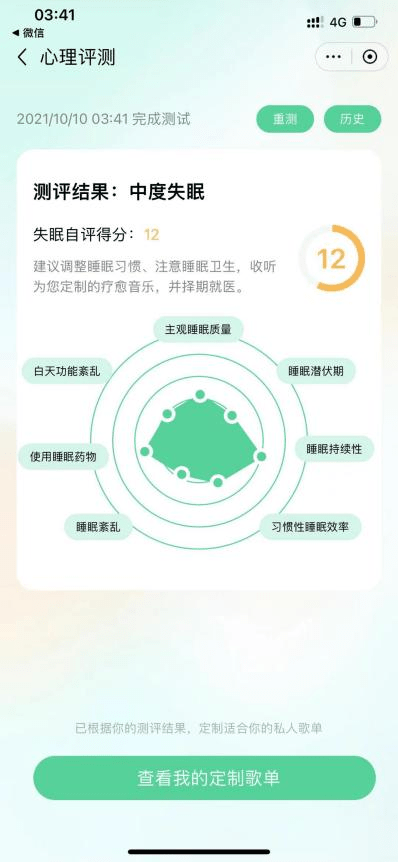Return to 微信 via the status bar link

(x=27, y=34)
